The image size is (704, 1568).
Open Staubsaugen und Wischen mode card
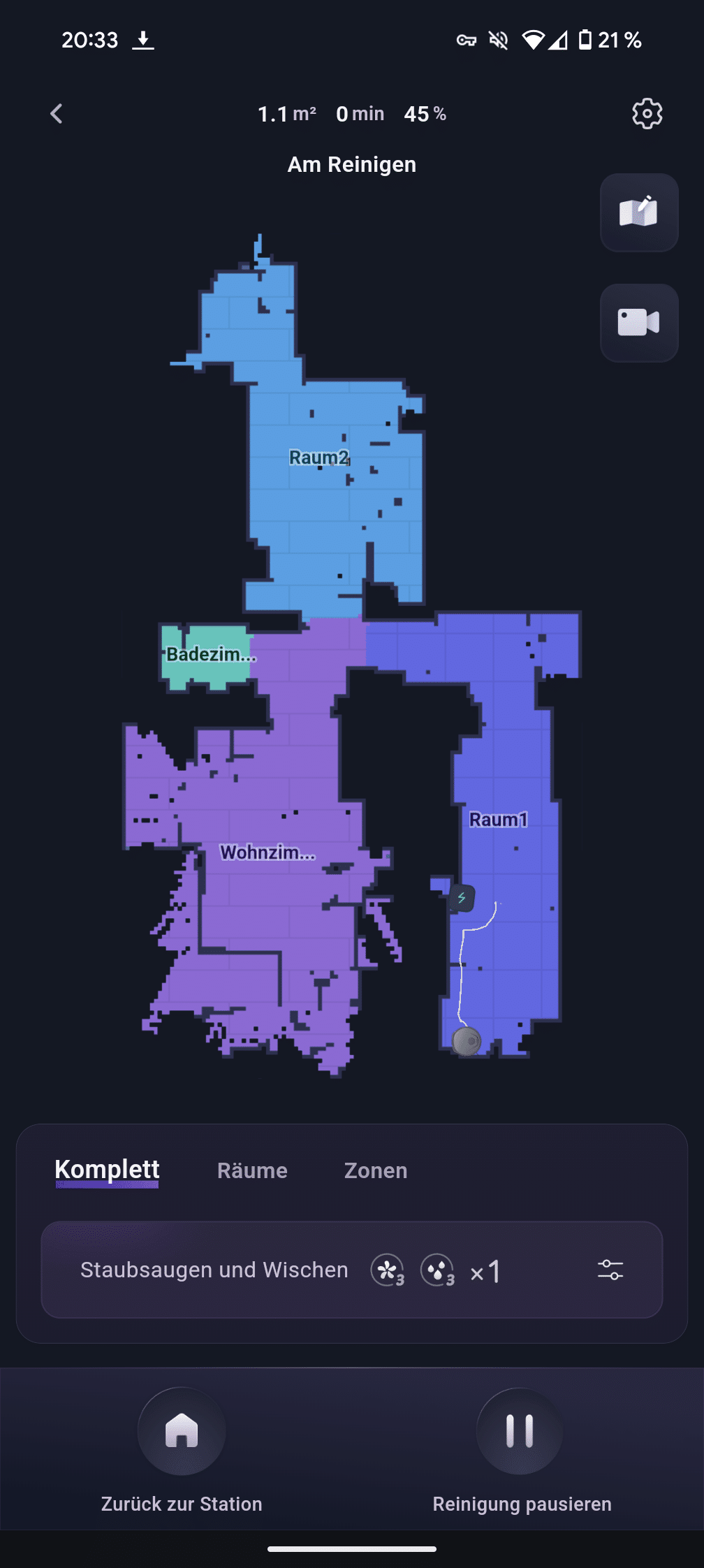click(x=214, y=1270)
